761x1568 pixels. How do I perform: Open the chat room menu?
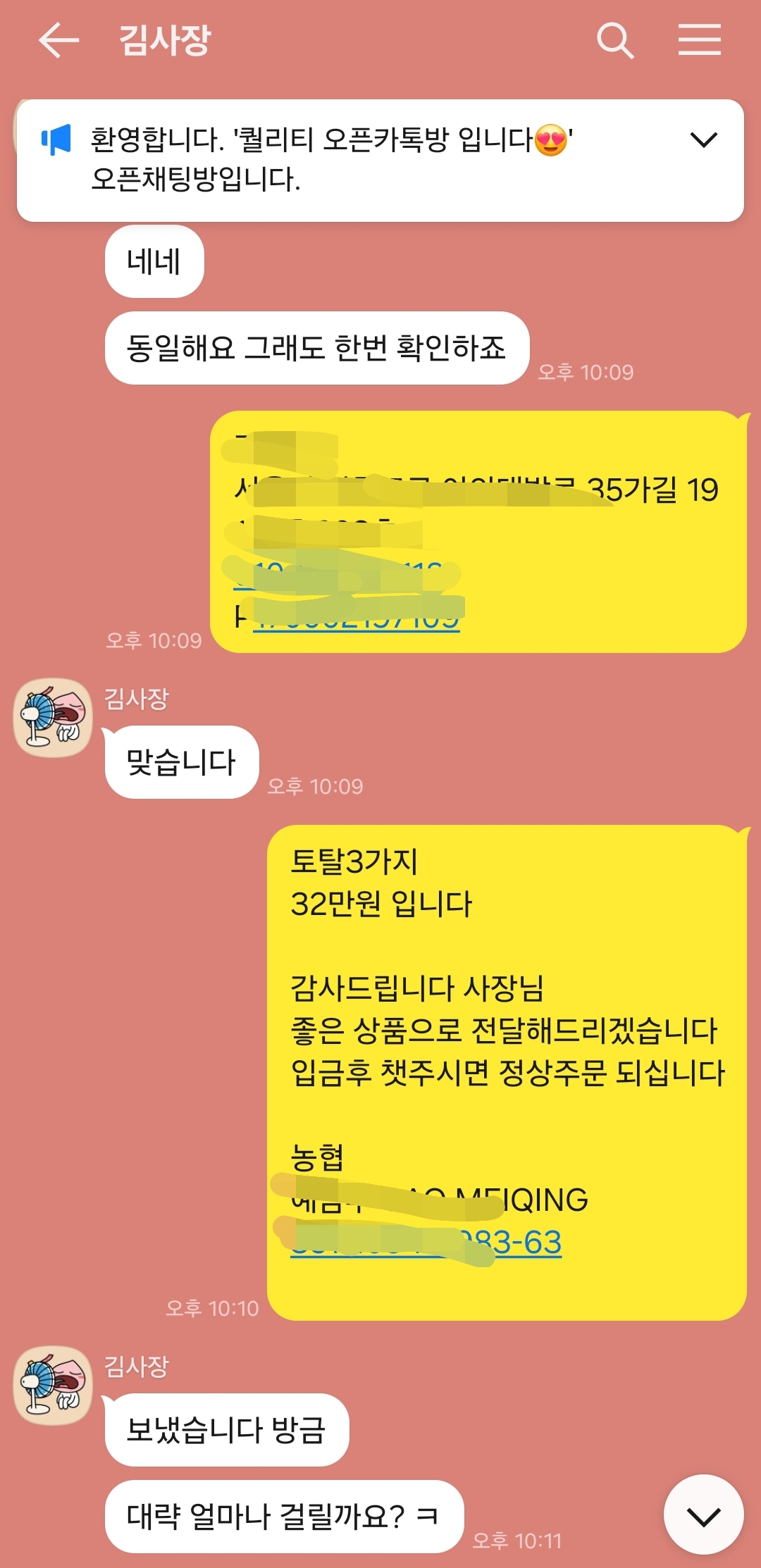[x=699, y=39]
